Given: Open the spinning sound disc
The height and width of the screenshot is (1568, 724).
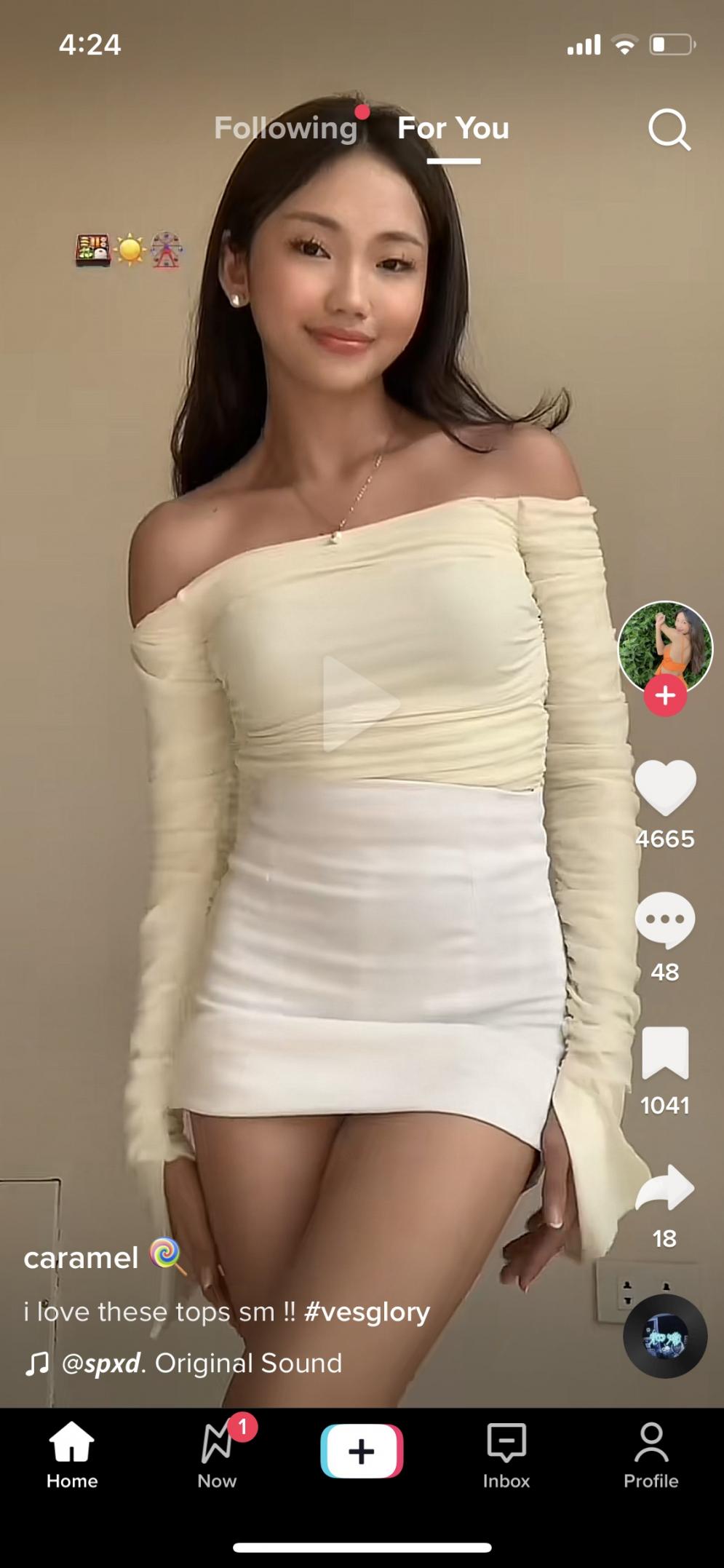Looking at the screenshot, I should pos(665,1337).
